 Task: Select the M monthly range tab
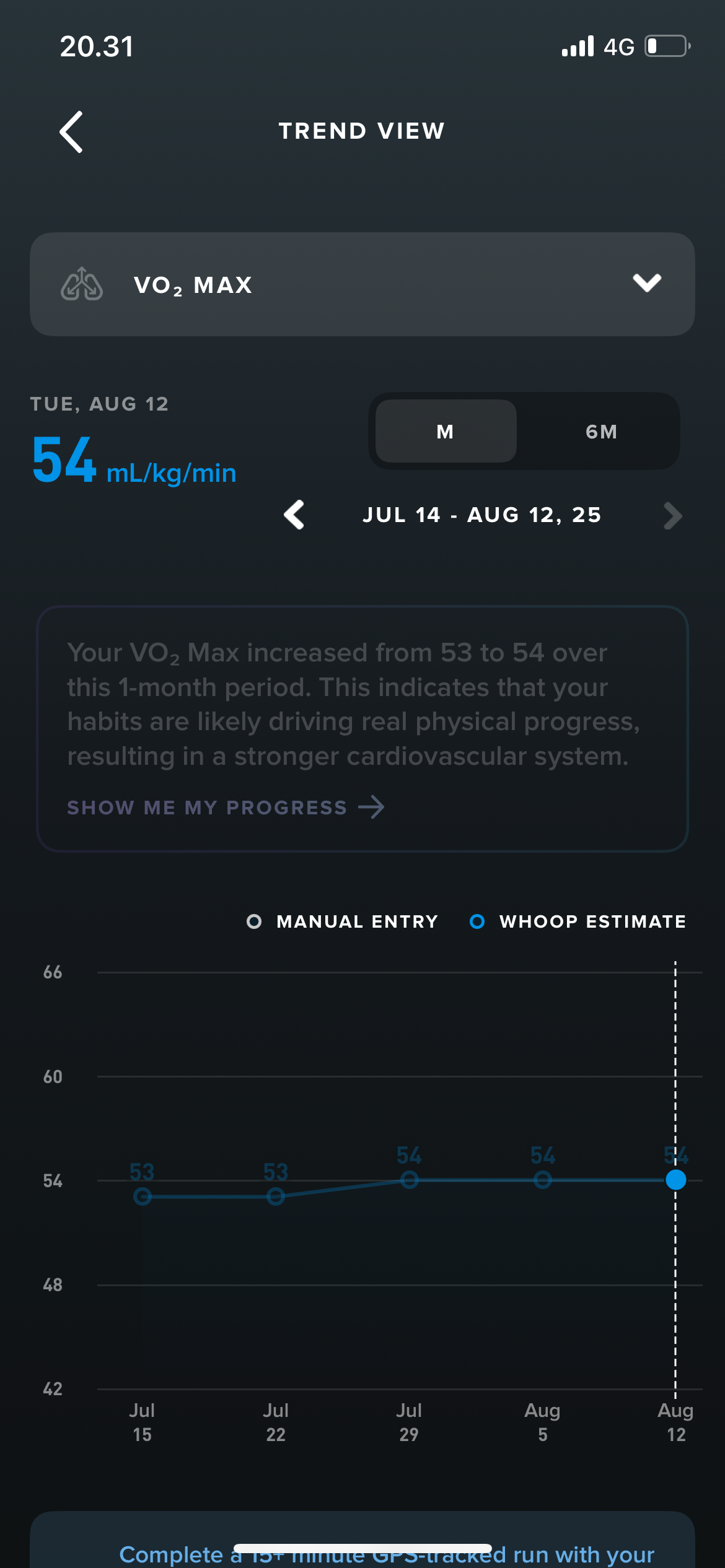click(x=446, y=432)
